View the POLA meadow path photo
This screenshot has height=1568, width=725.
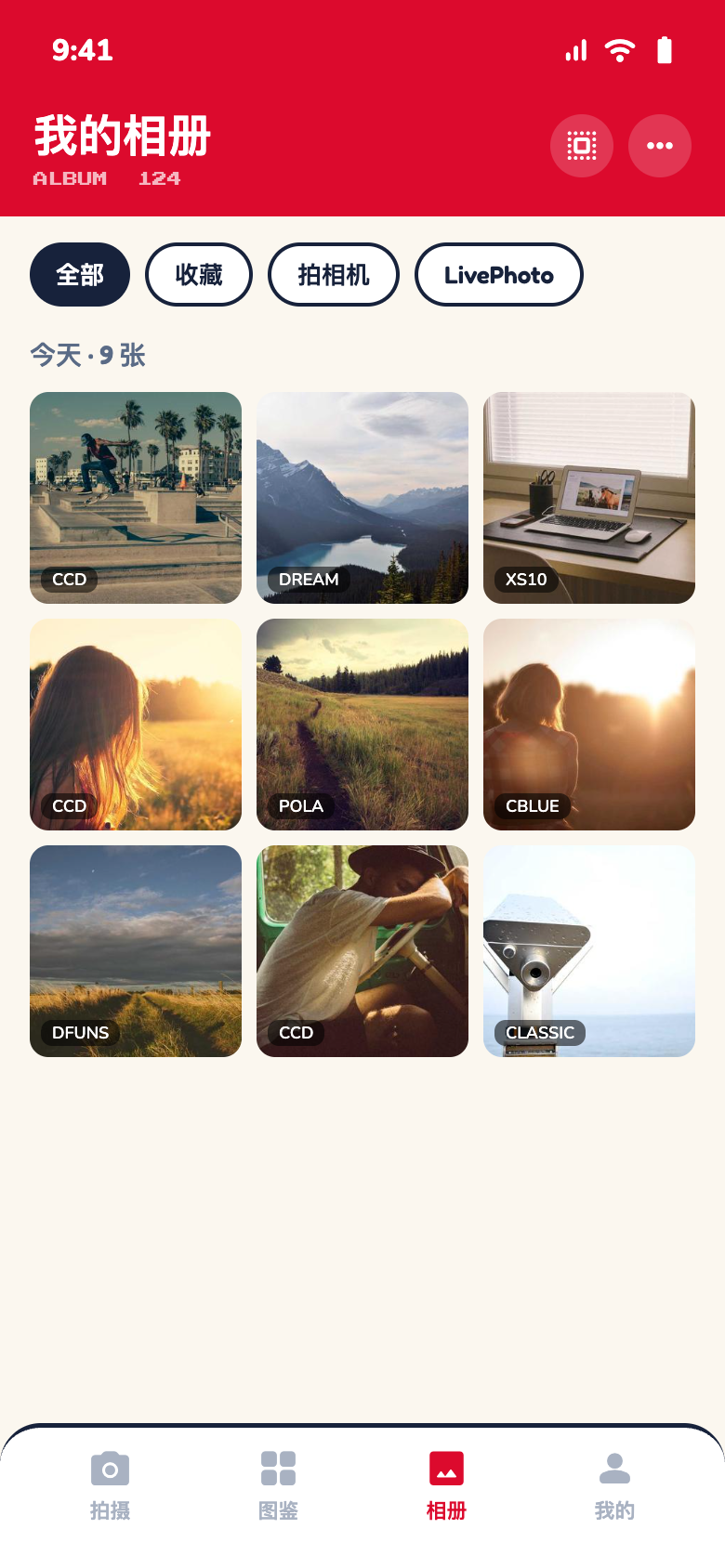[362, 725]
